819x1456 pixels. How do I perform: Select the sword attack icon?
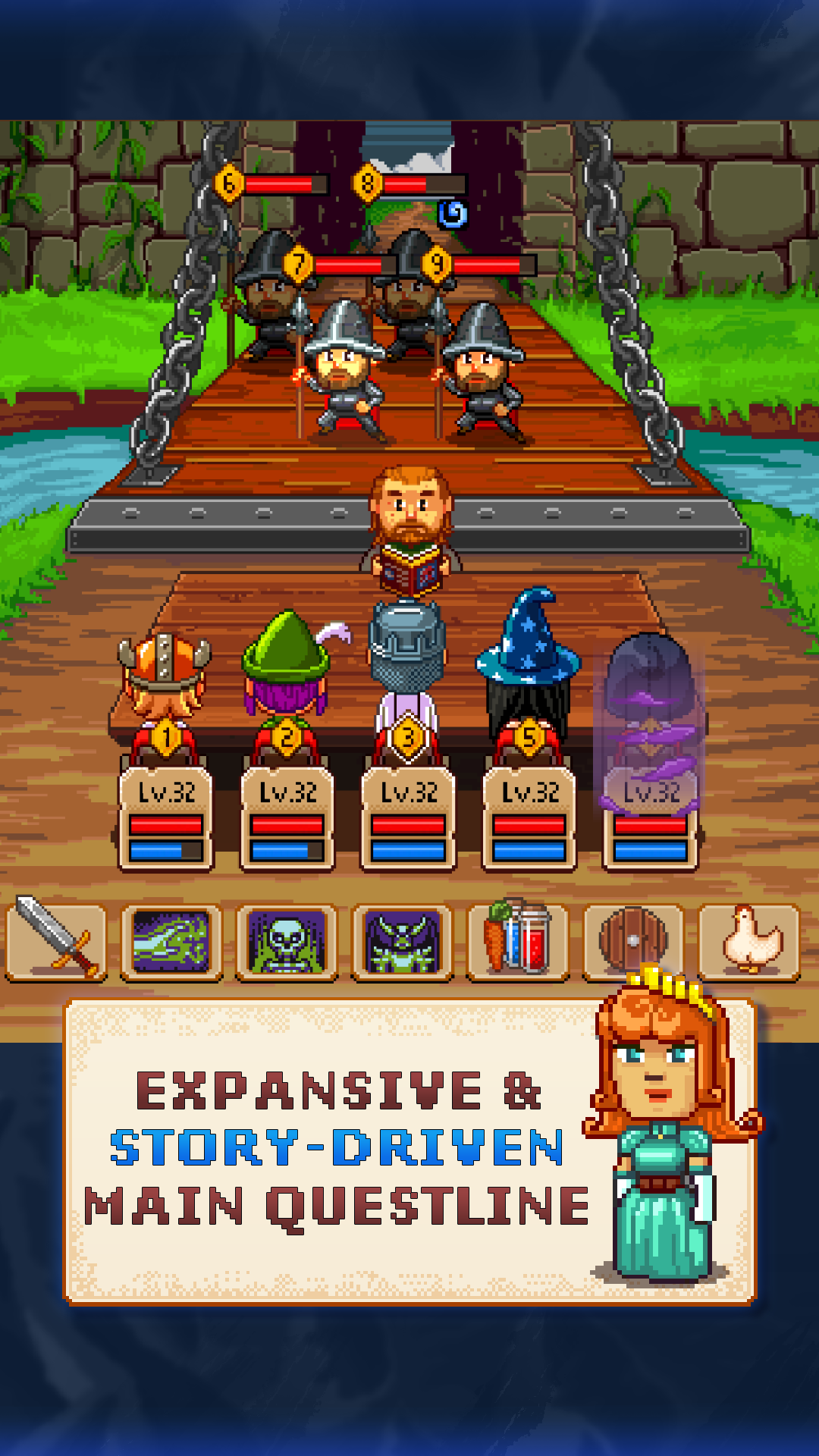tap(55, 937)
